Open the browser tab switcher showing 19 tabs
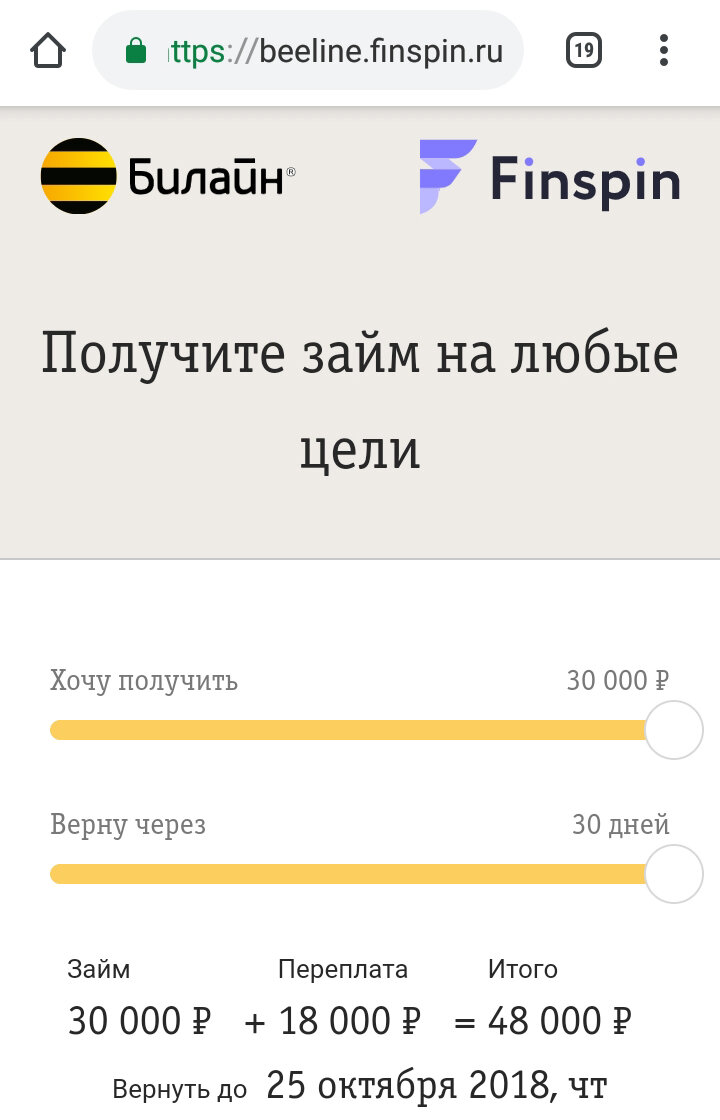The width and height of the screenshot is (720, 1120). (583, 52)
